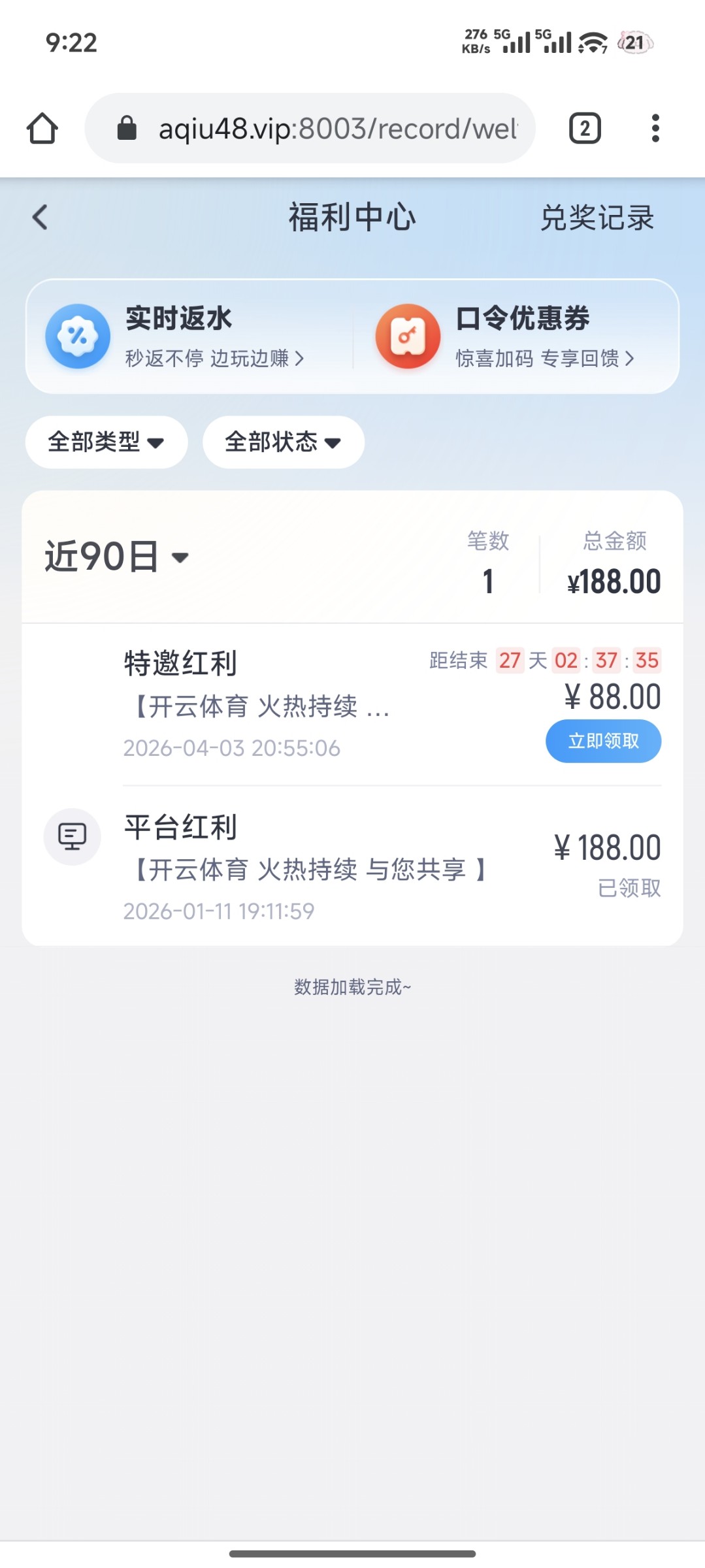This screenshot has height=1568, width=705.
Task: Open the 实时返水 percent badge icon
Action: tap(76, 336)
